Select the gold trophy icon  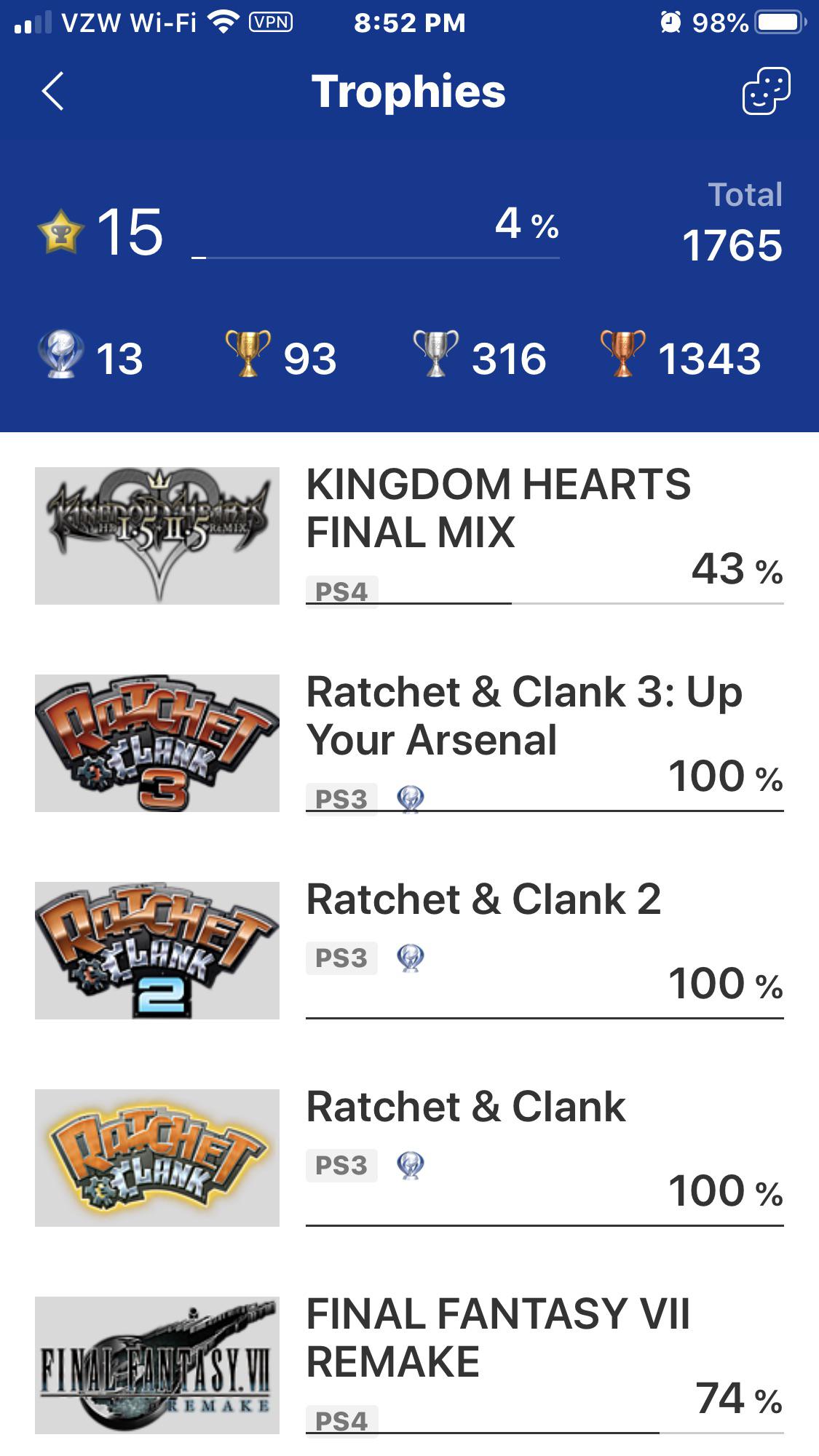[248, 354]
